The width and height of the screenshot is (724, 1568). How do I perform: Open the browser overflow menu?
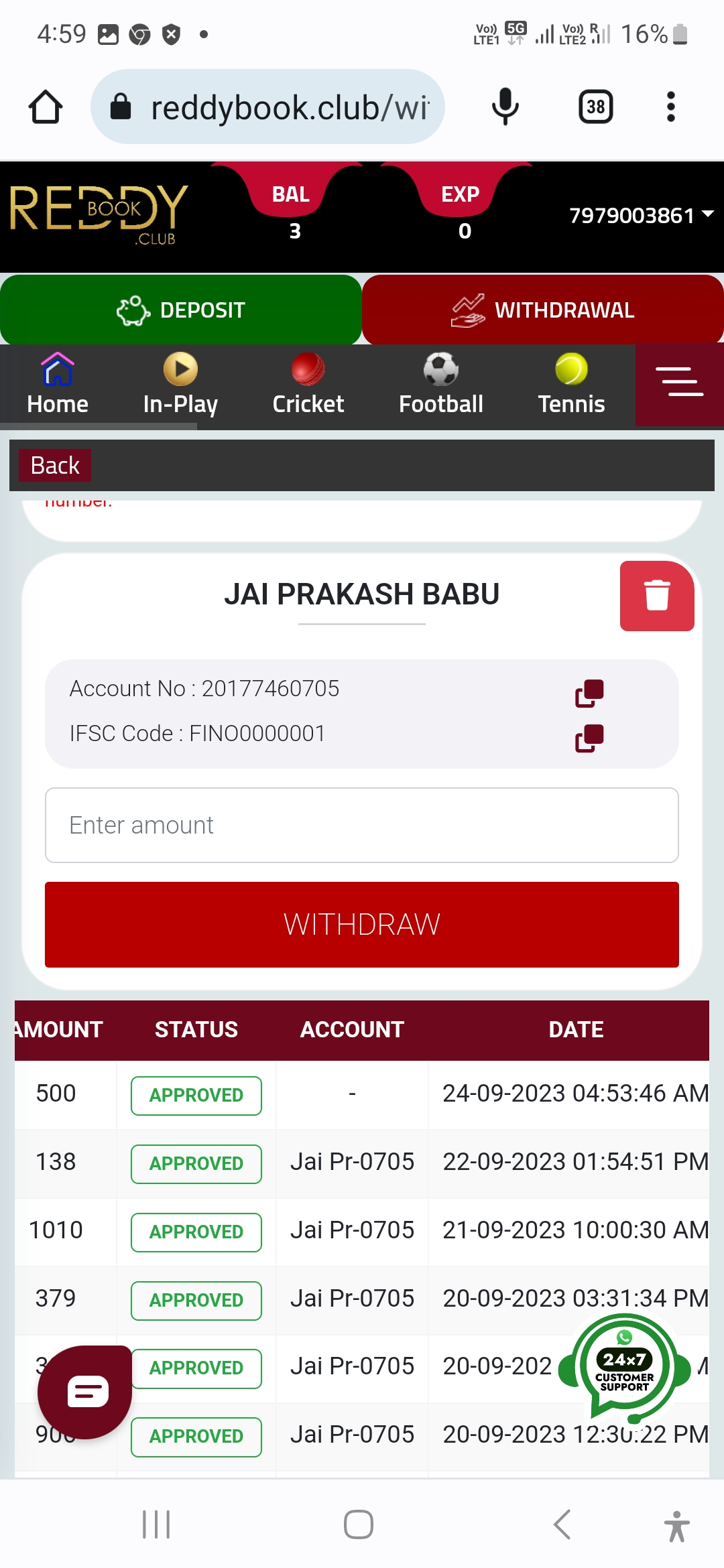(670, 107)
